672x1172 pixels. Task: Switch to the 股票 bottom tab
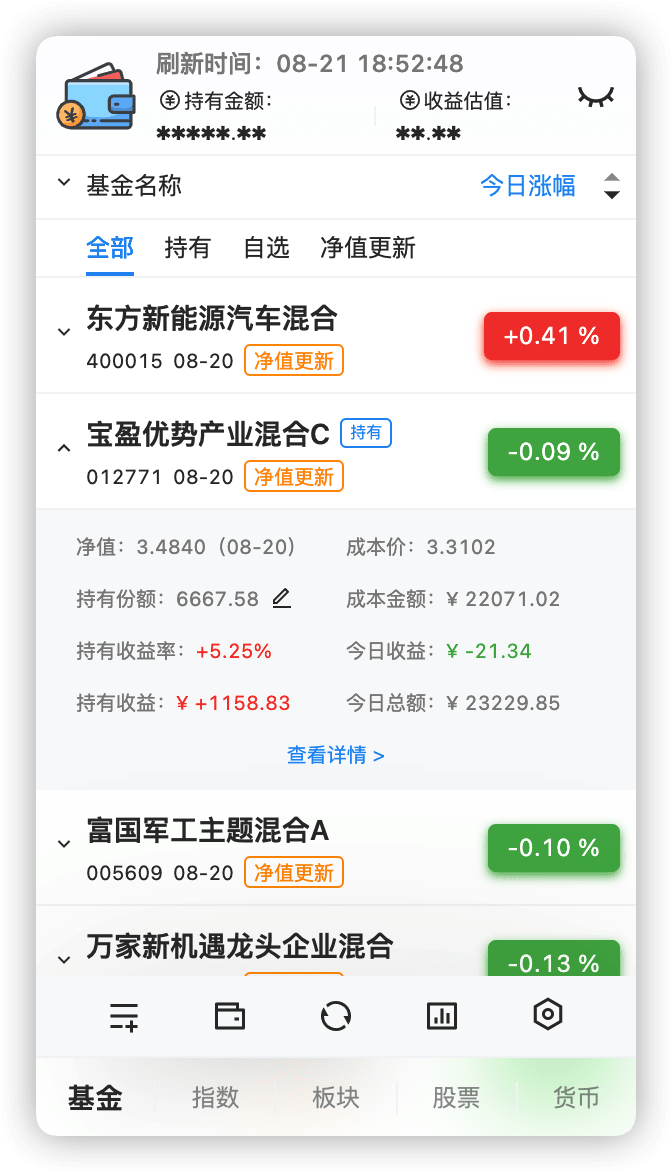(x=456, y=1097)
